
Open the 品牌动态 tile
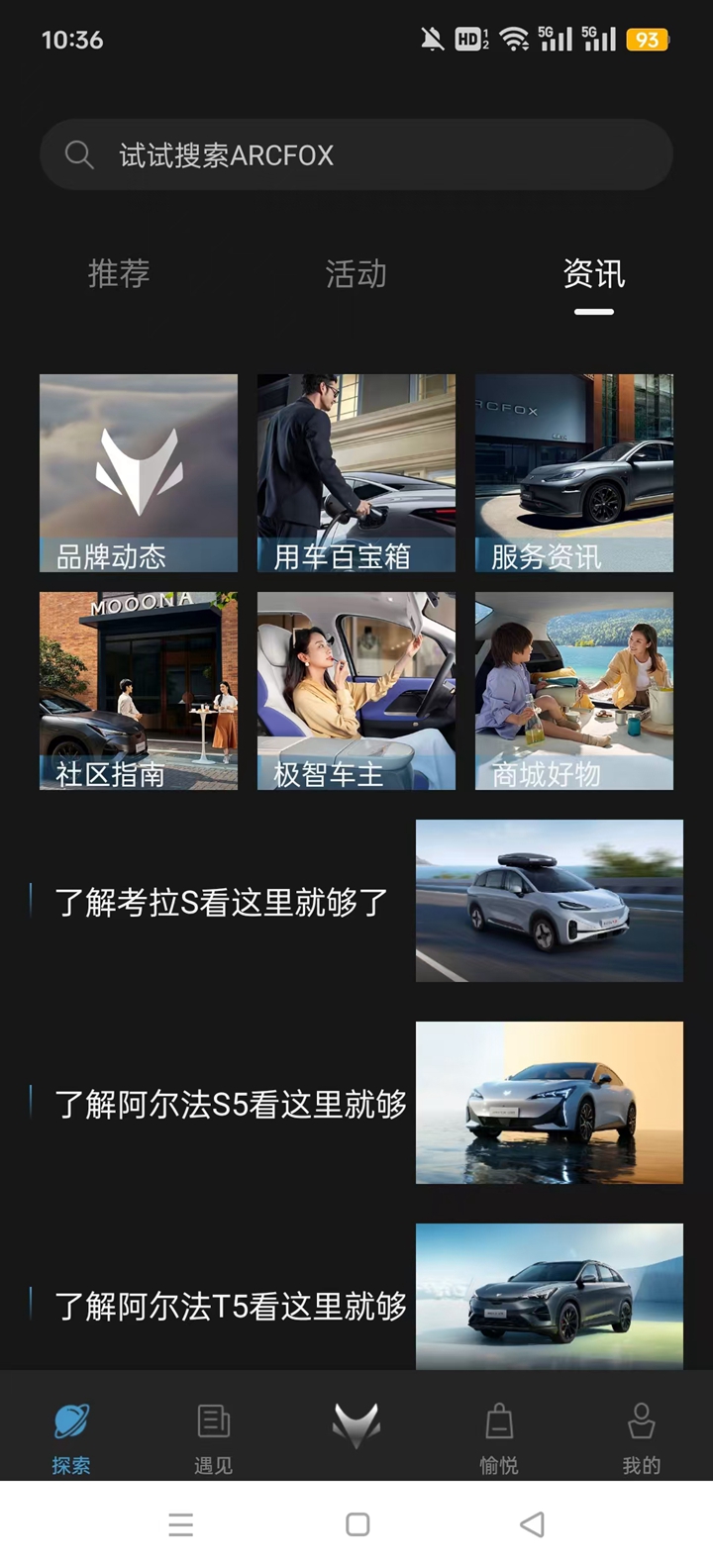point(139,472)
